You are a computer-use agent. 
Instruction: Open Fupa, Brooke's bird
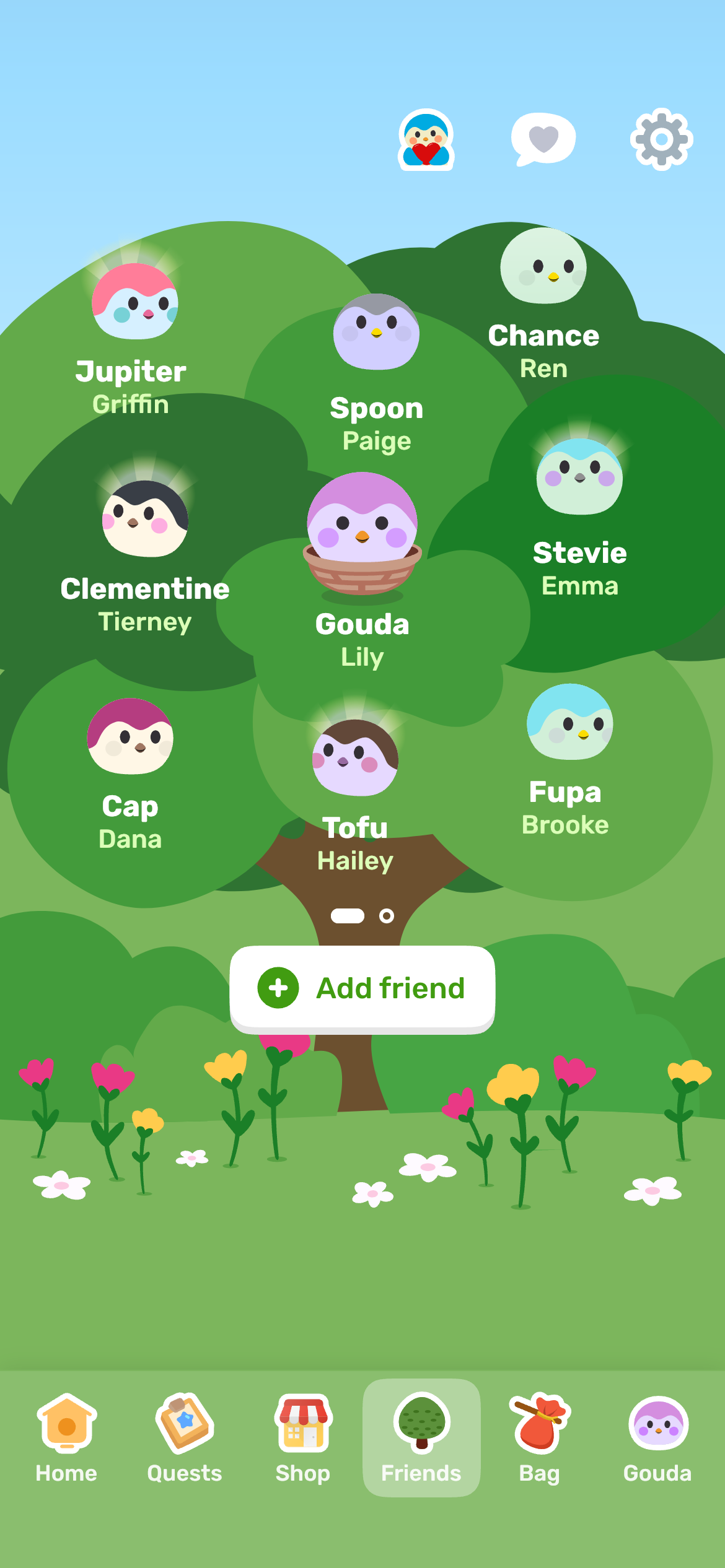click(x=569, y=723)
